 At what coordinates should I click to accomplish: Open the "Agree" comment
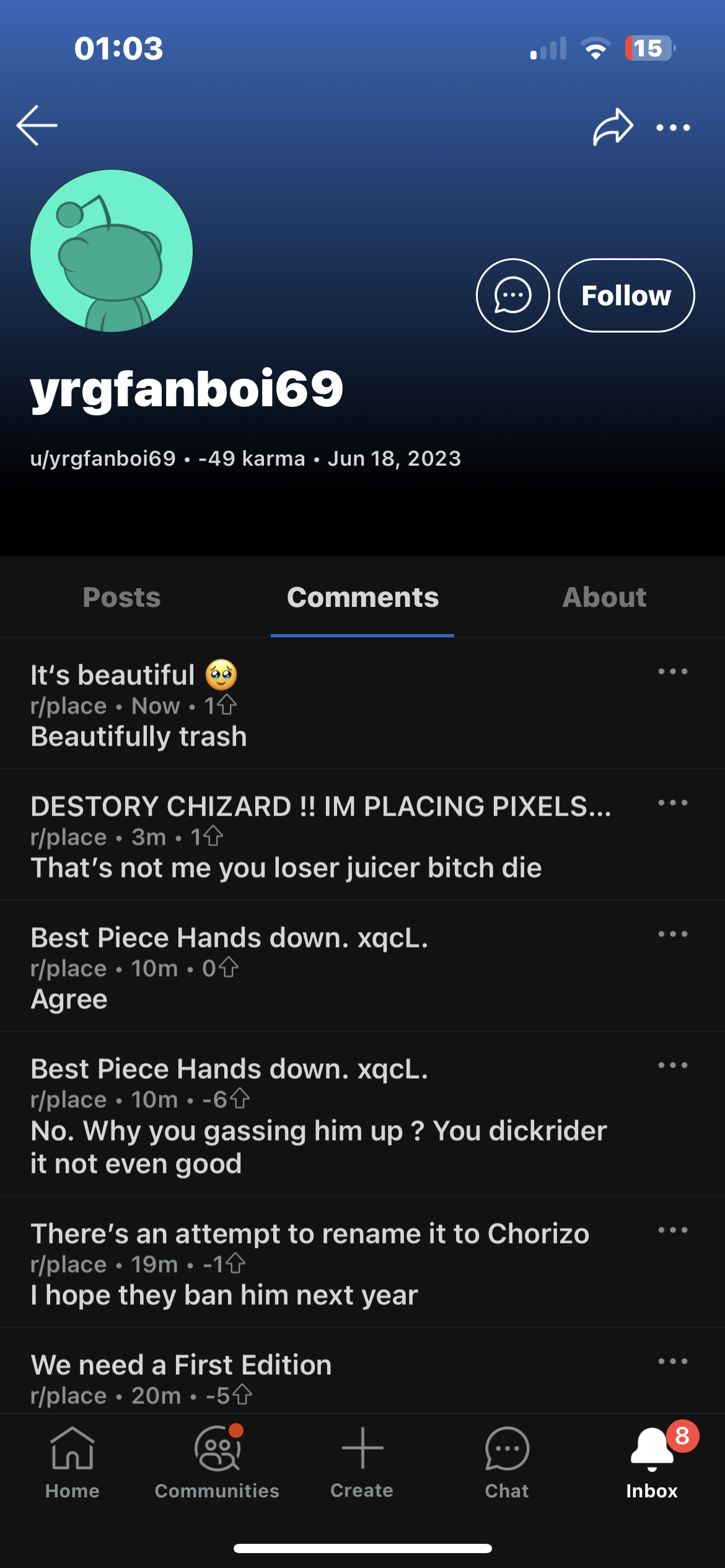click(x=69, y=999)
